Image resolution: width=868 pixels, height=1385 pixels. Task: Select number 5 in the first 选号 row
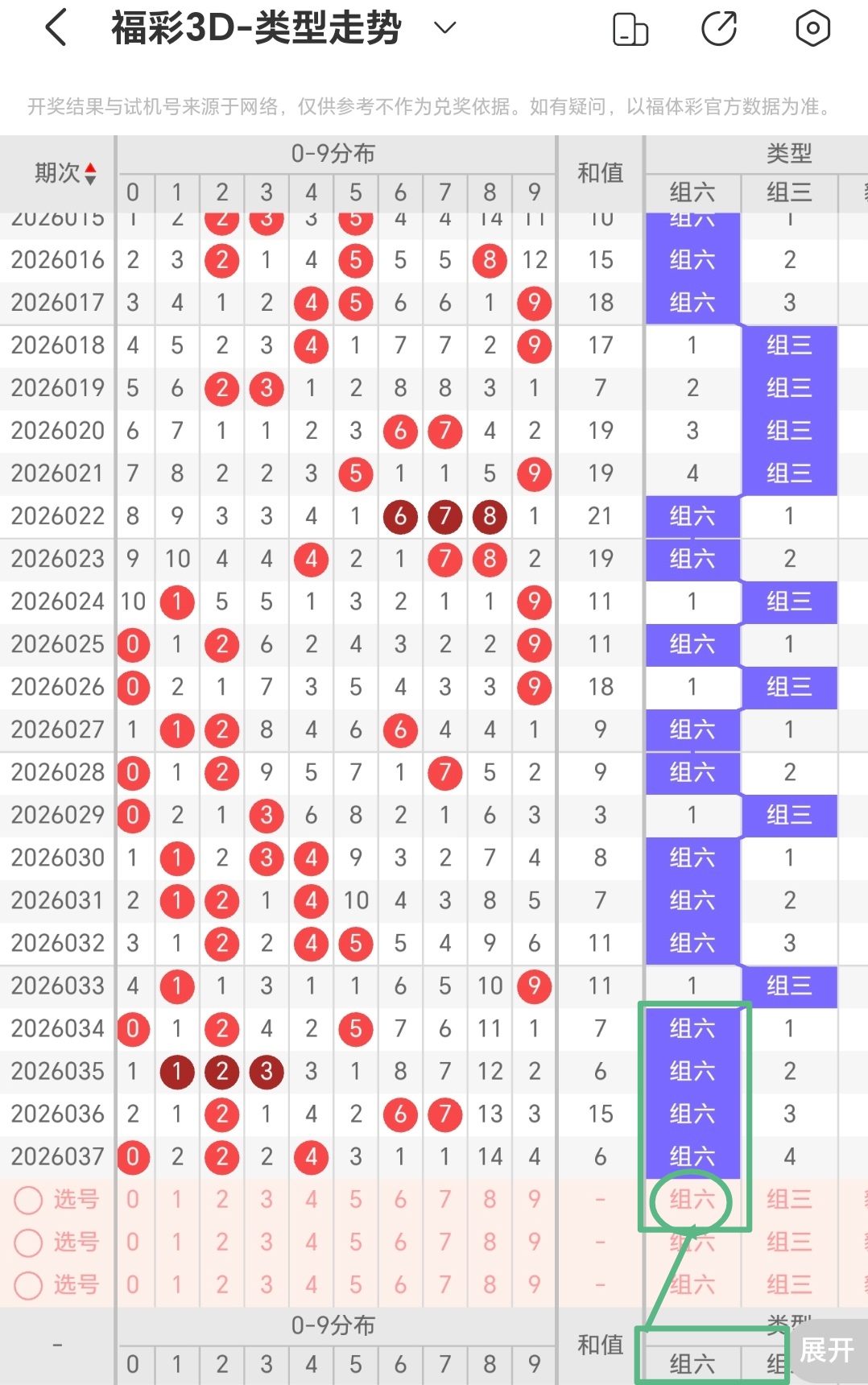pos(356,1200)
